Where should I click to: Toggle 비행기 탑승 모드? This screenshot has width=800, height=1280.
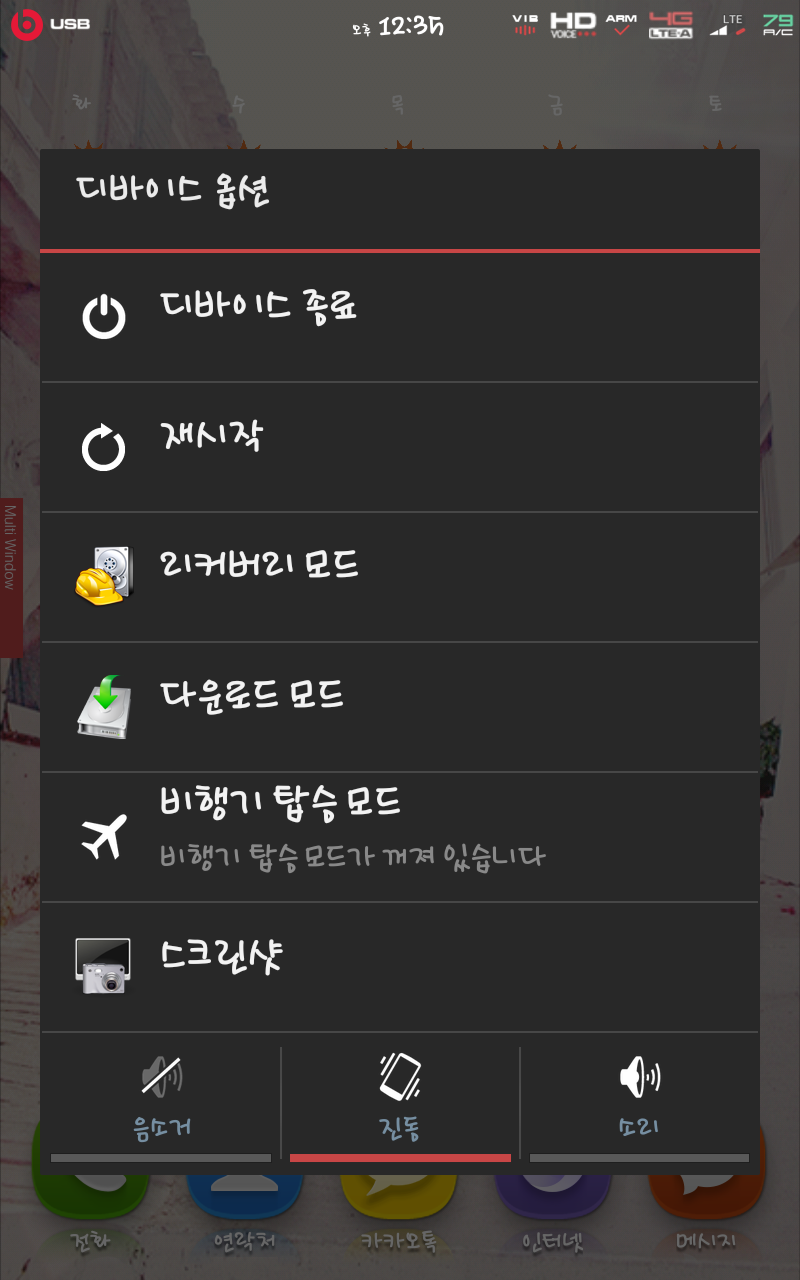point(400,837)
